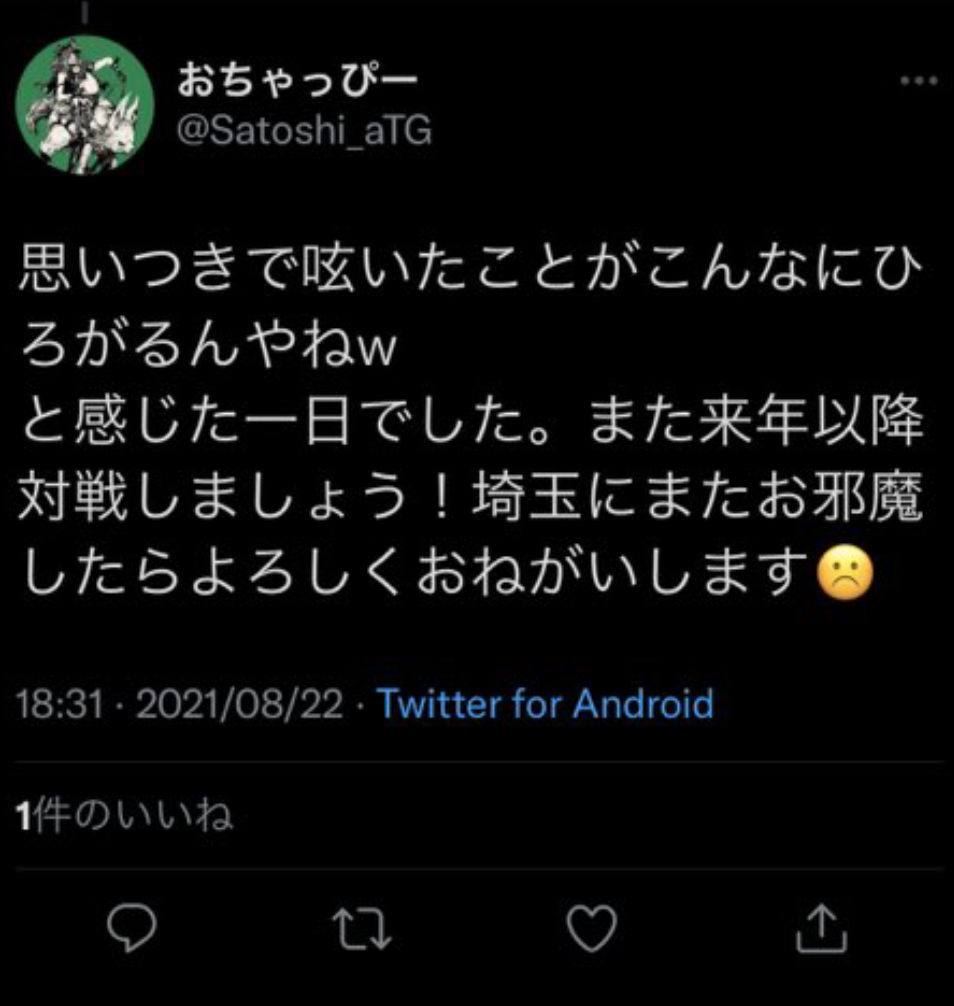Open the Twitter for Android link

point(545,703)
